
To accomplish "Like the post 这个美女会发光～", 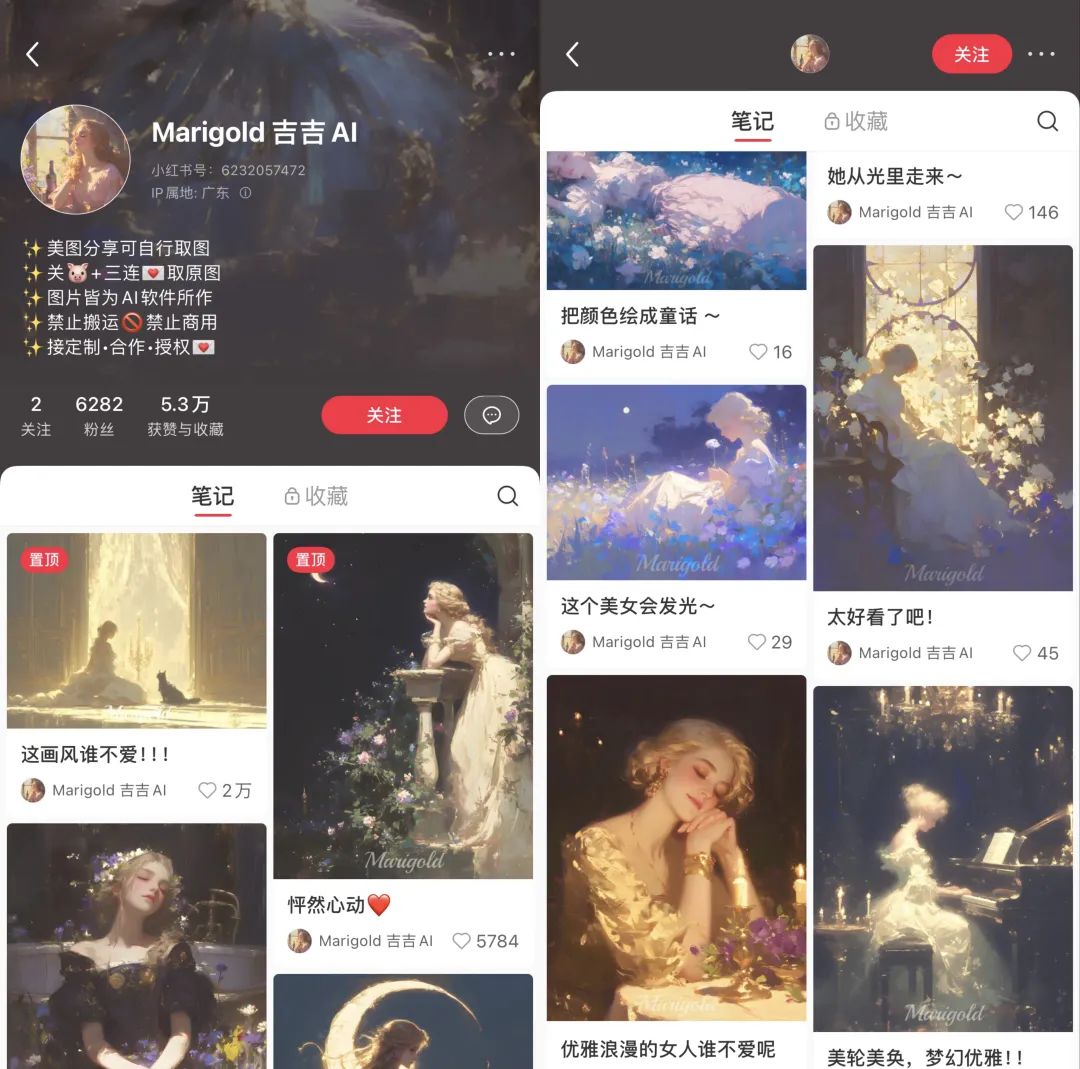I will pyautogui.click(x=758, y=642).
